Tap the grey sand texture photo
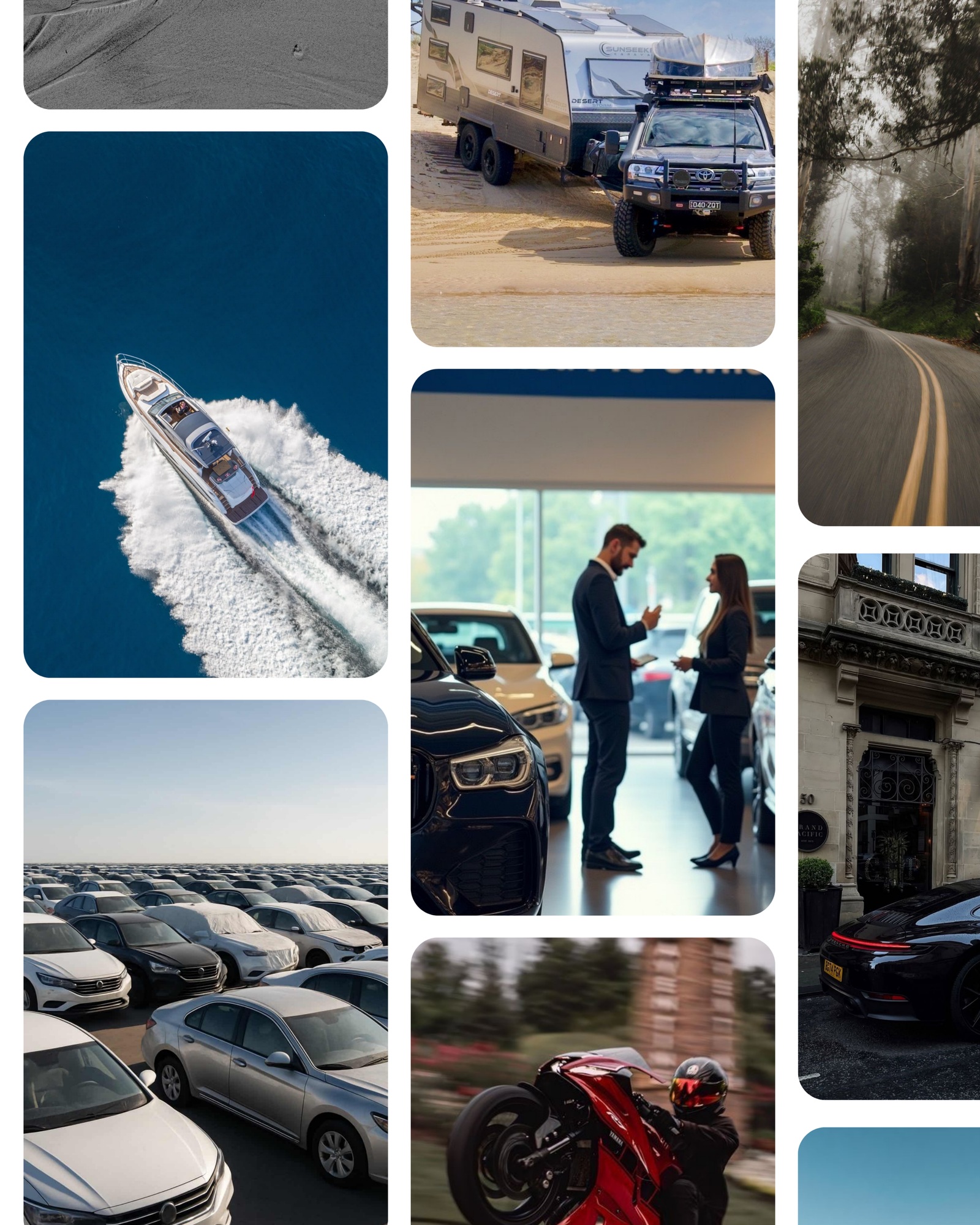Image resolution: width=980 pixels, height=1225 pixels. pos(205,54)
